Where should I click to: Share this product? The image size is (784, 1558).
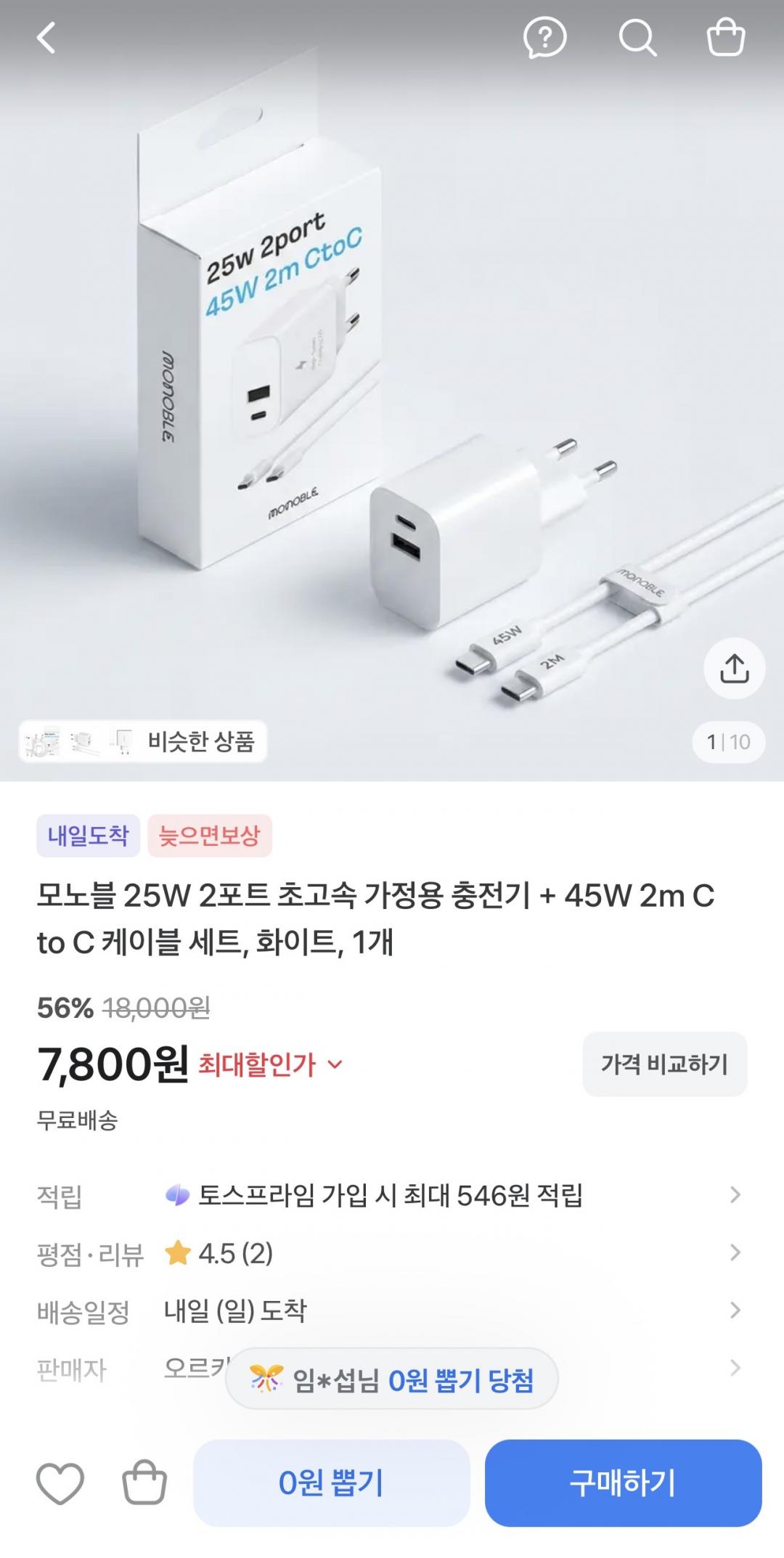click(x=735, y=669)
